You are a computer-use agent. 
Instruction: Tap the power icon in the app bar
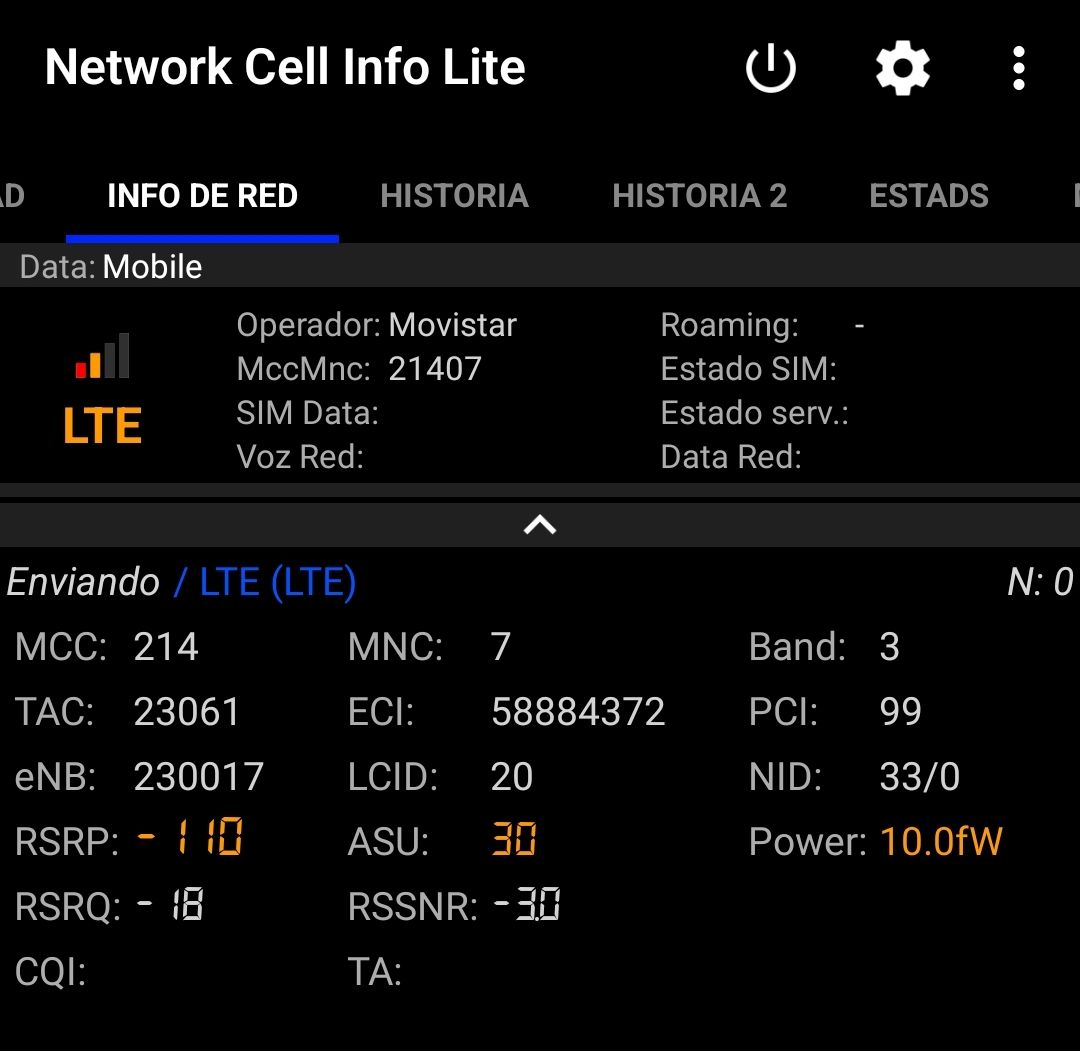(770, 69)
